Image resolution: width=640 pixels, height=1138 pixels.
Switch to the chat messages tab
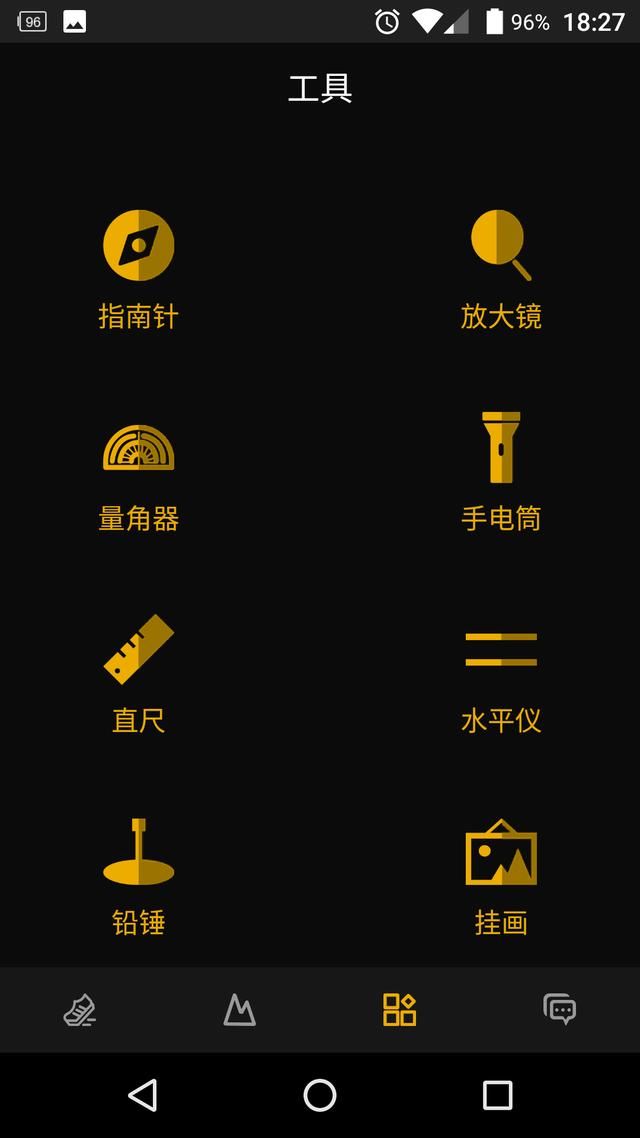[x=559, y=1010]
